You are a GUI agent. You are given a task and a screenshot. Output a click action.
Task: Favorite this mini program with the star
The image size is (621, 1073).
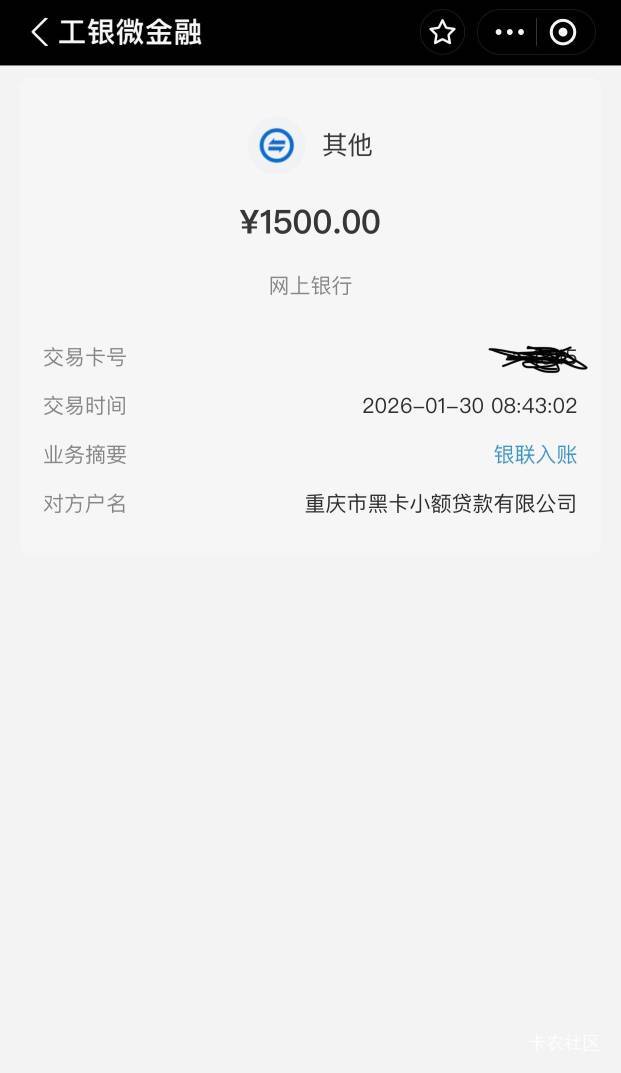click(x=442, y=33)
